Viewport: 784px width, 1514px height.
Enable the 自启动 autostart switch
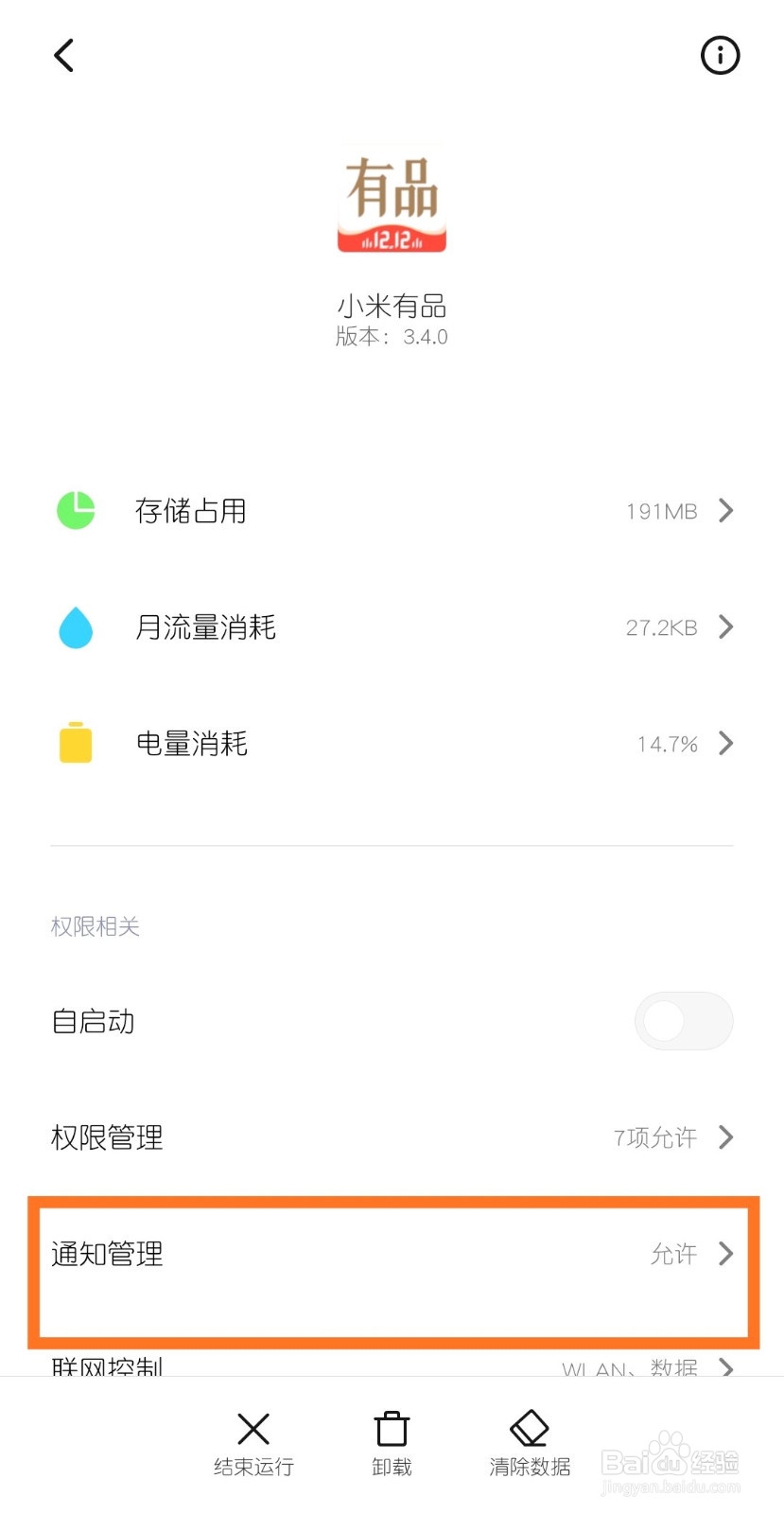[x=683, y=1021]
